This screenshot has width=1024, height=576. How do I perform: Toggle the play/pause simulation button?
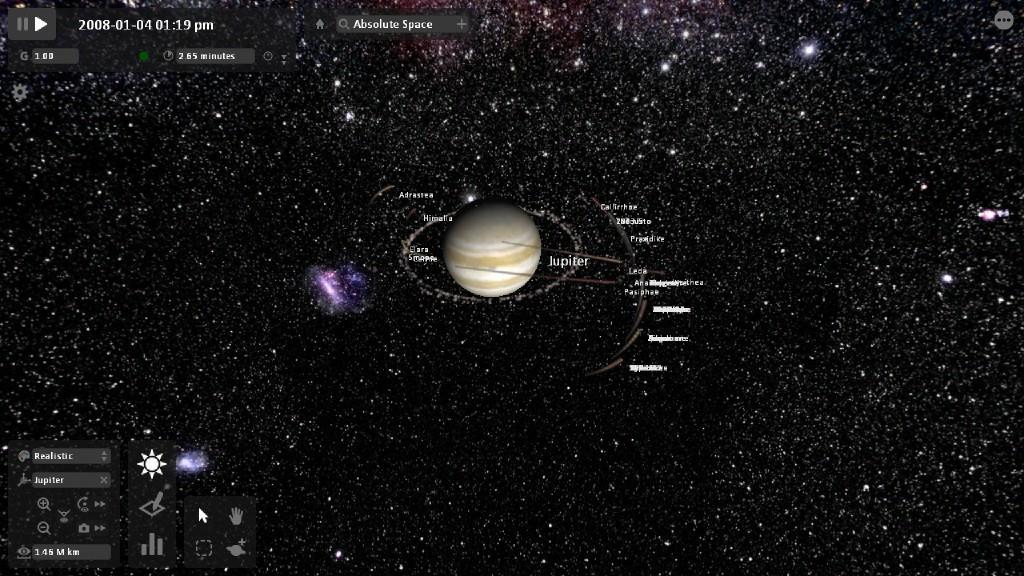(32, 24)
